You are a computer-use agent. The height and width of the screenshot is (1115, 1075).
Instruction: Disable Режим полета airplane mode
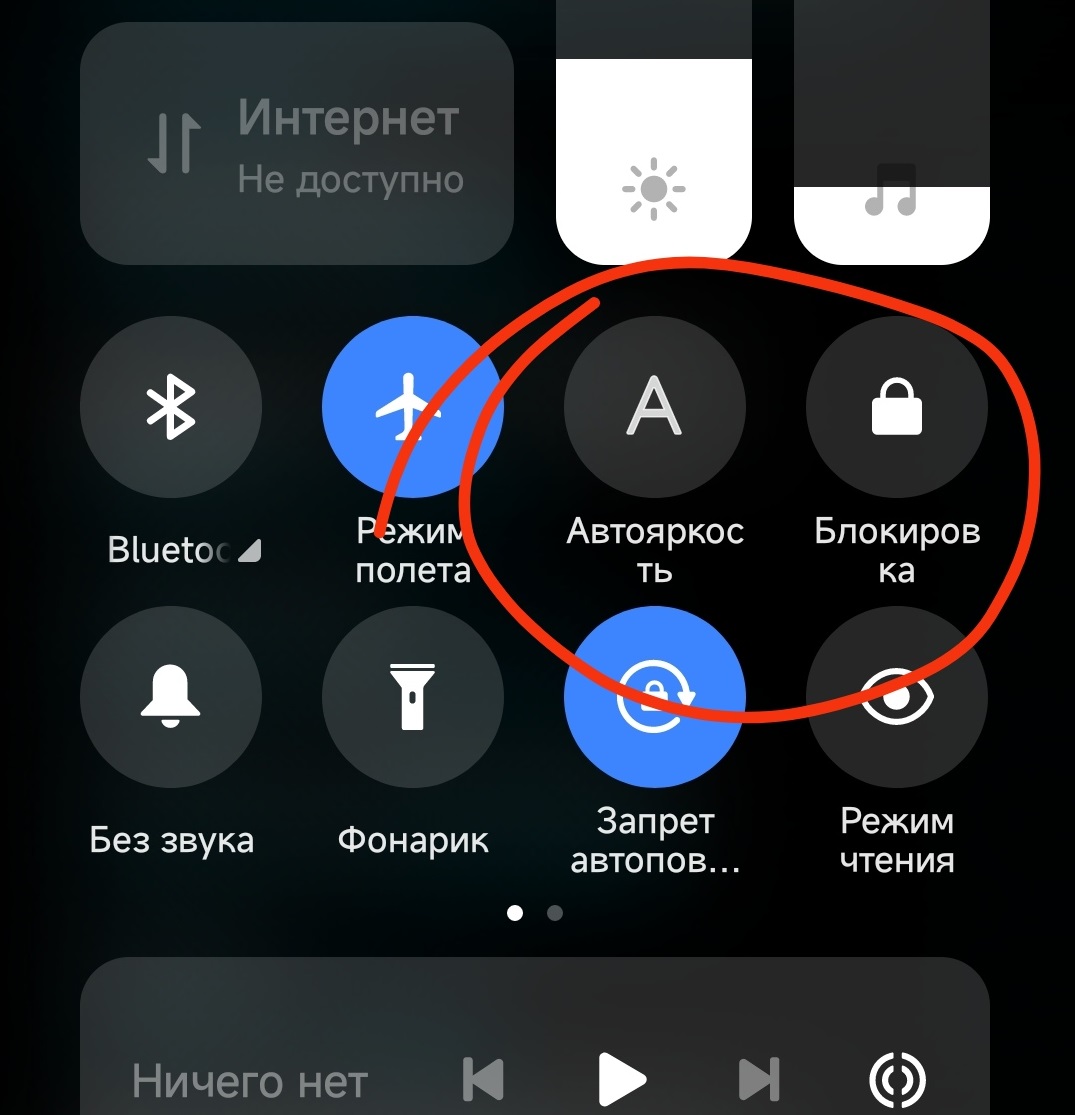click(x=412, y=407)
